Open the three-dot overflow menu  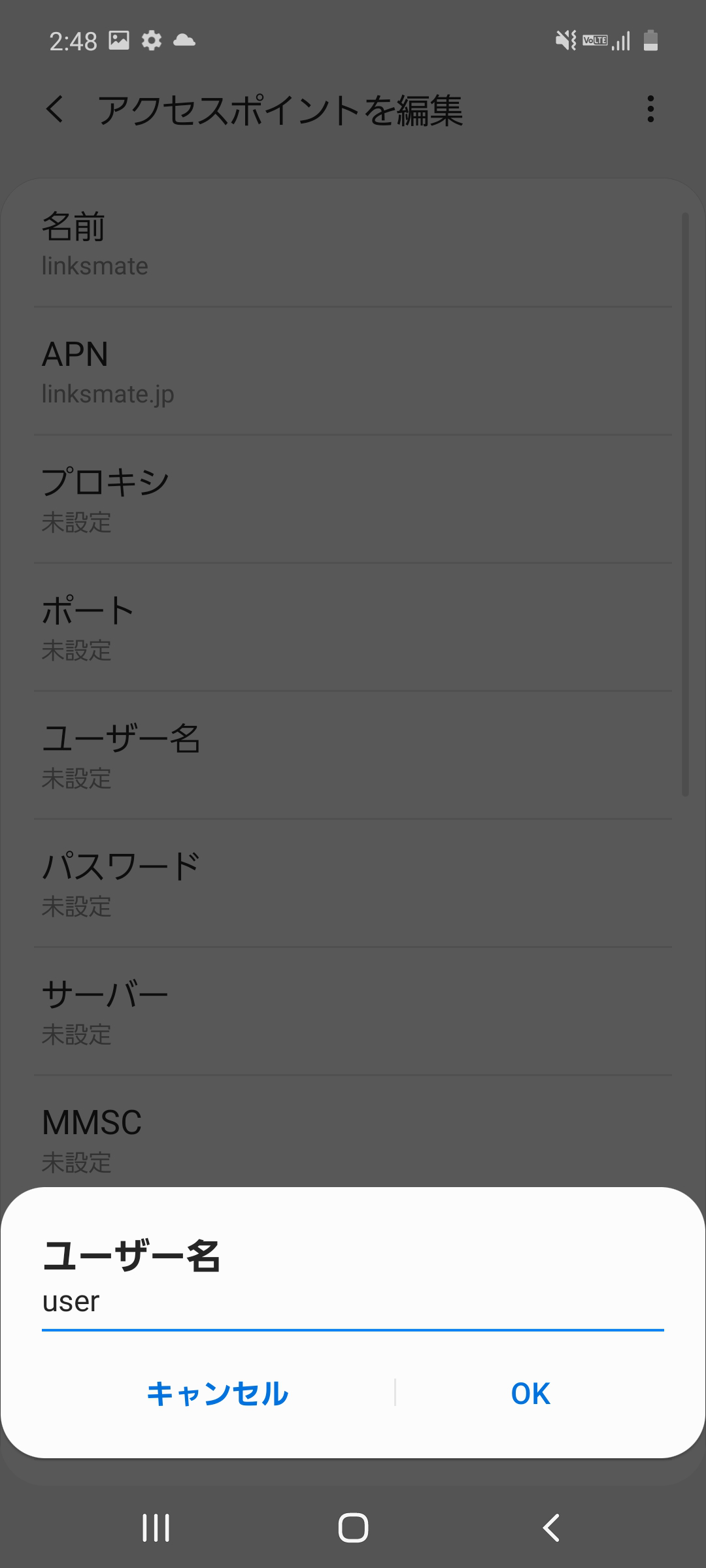pyautogui.click(x=650, y=110)
